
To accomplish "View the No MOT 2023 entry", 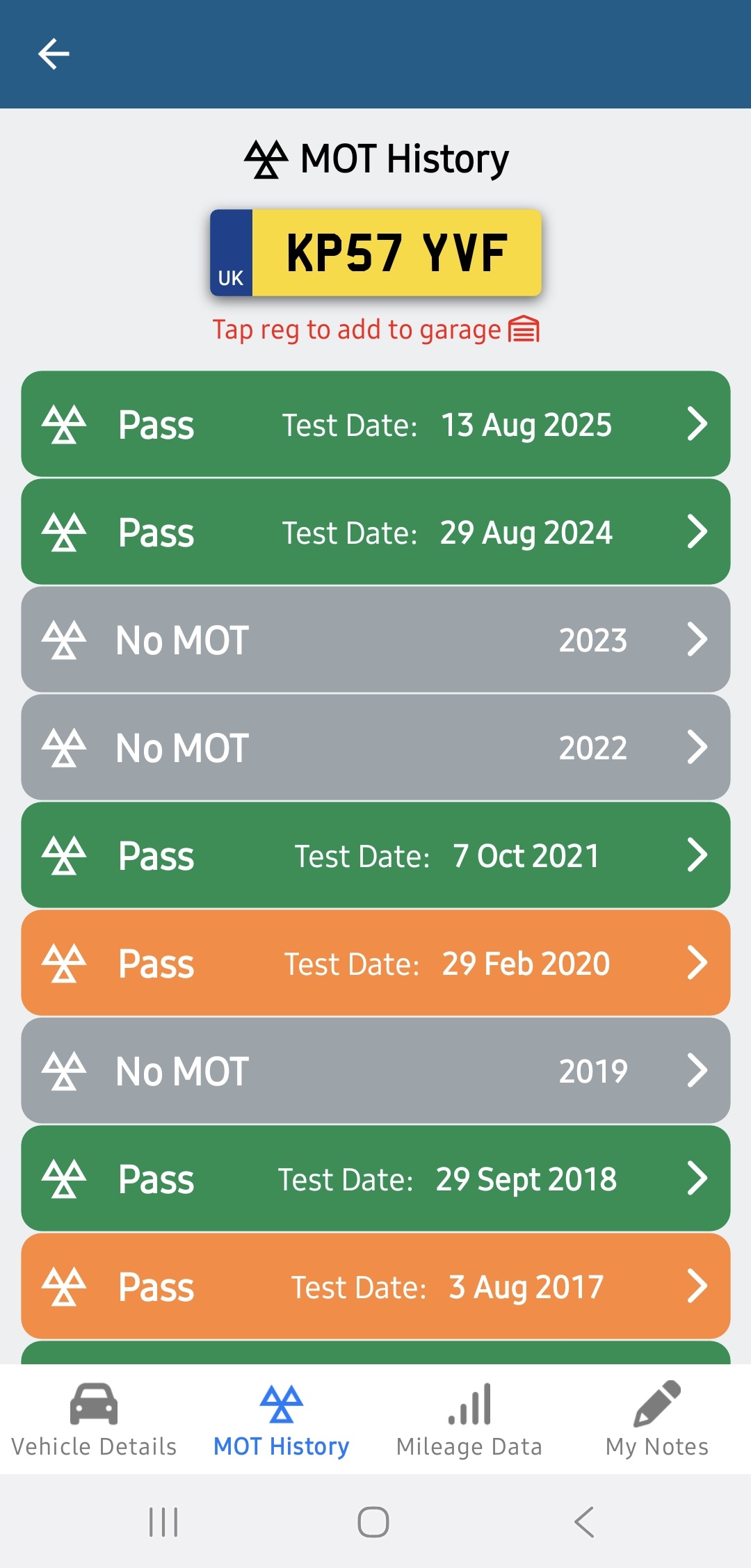I will [375, 640].
